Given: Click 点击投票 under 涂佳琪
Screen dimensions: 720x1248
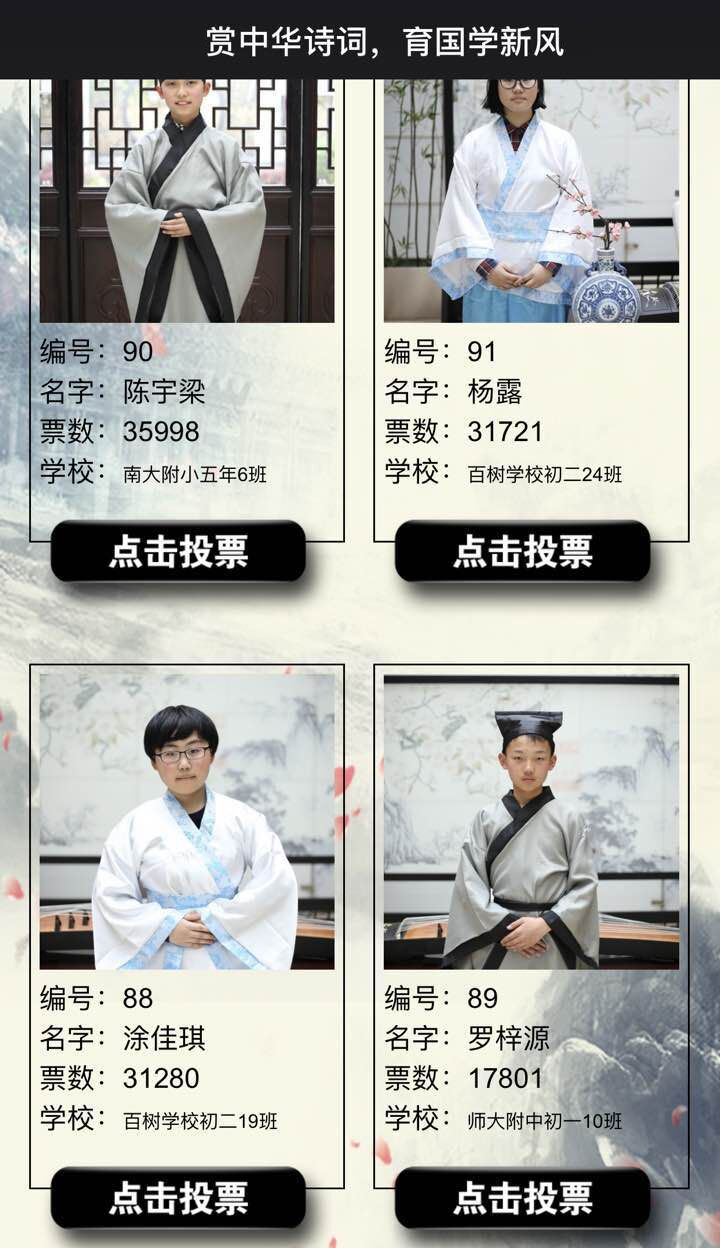Looking at the screenshot, I should (x=178, y=1197).
